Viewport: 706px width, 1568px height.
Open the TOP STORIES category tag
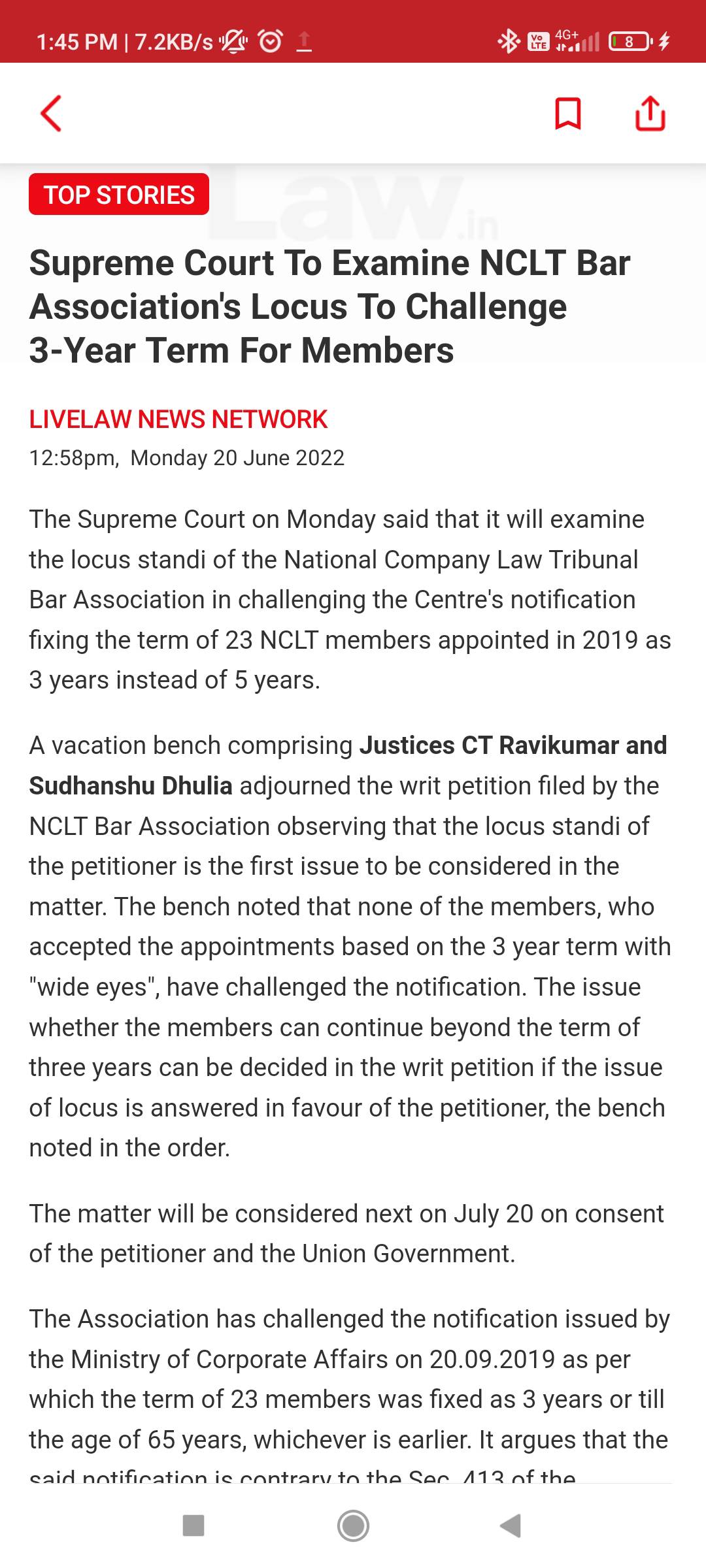(119, 195)
